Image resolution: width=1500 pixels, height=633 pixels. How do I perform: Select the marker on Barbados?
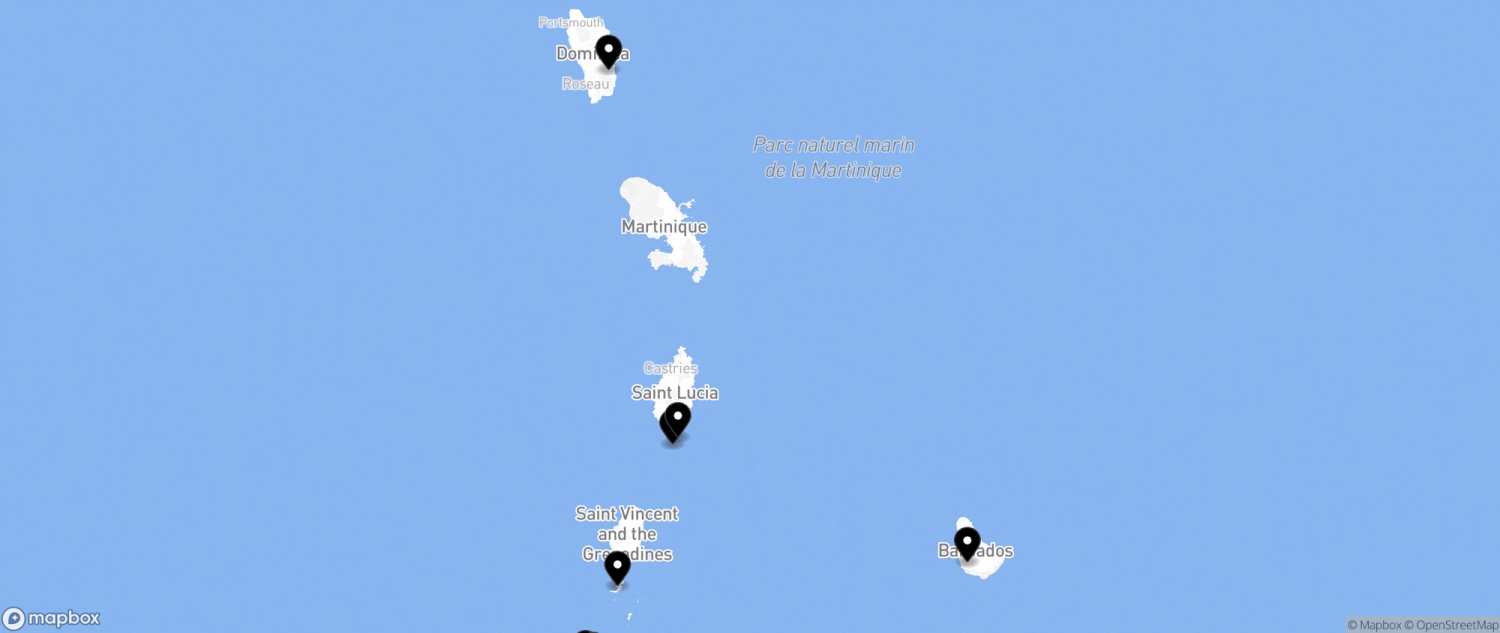coord(967,542)
